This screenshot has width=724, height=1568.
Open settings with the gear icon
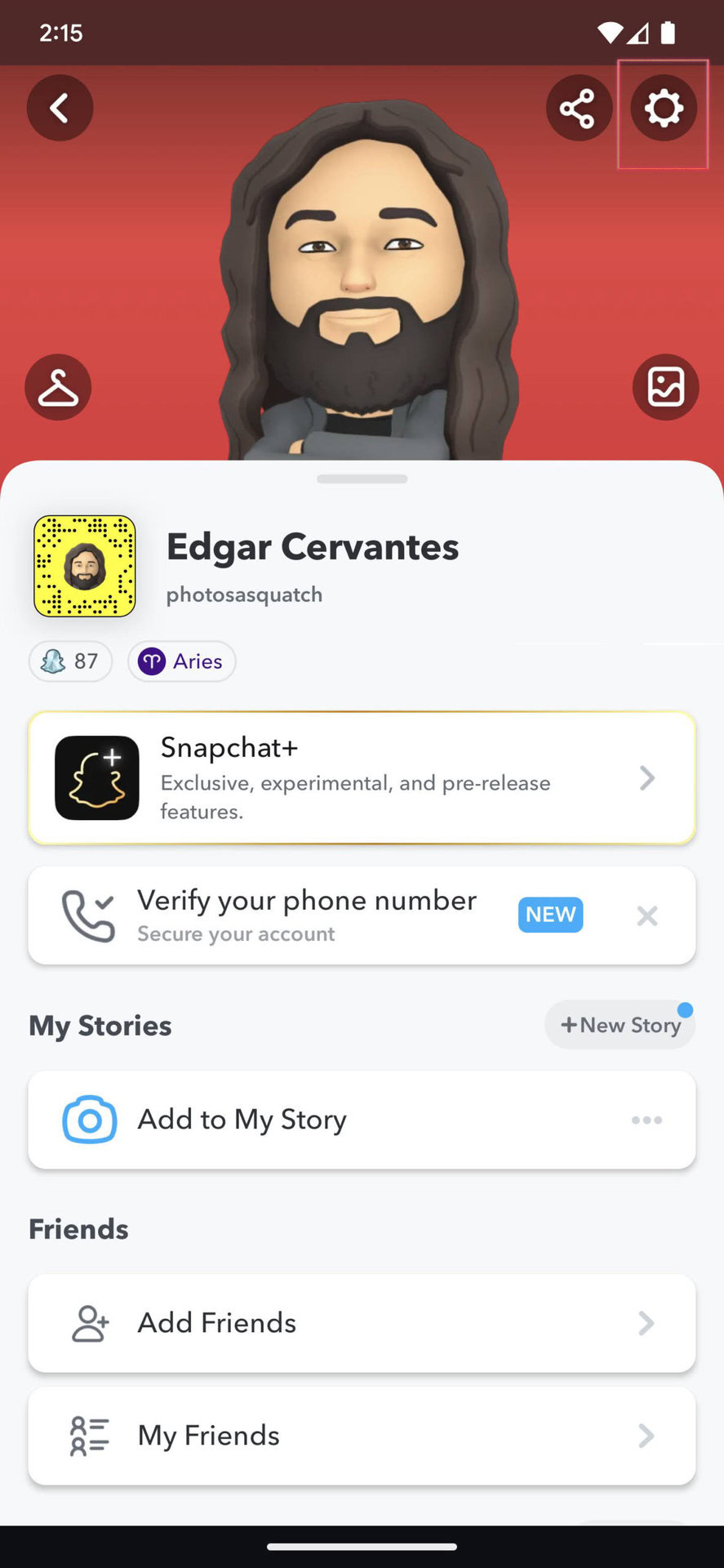click(663, 109)
